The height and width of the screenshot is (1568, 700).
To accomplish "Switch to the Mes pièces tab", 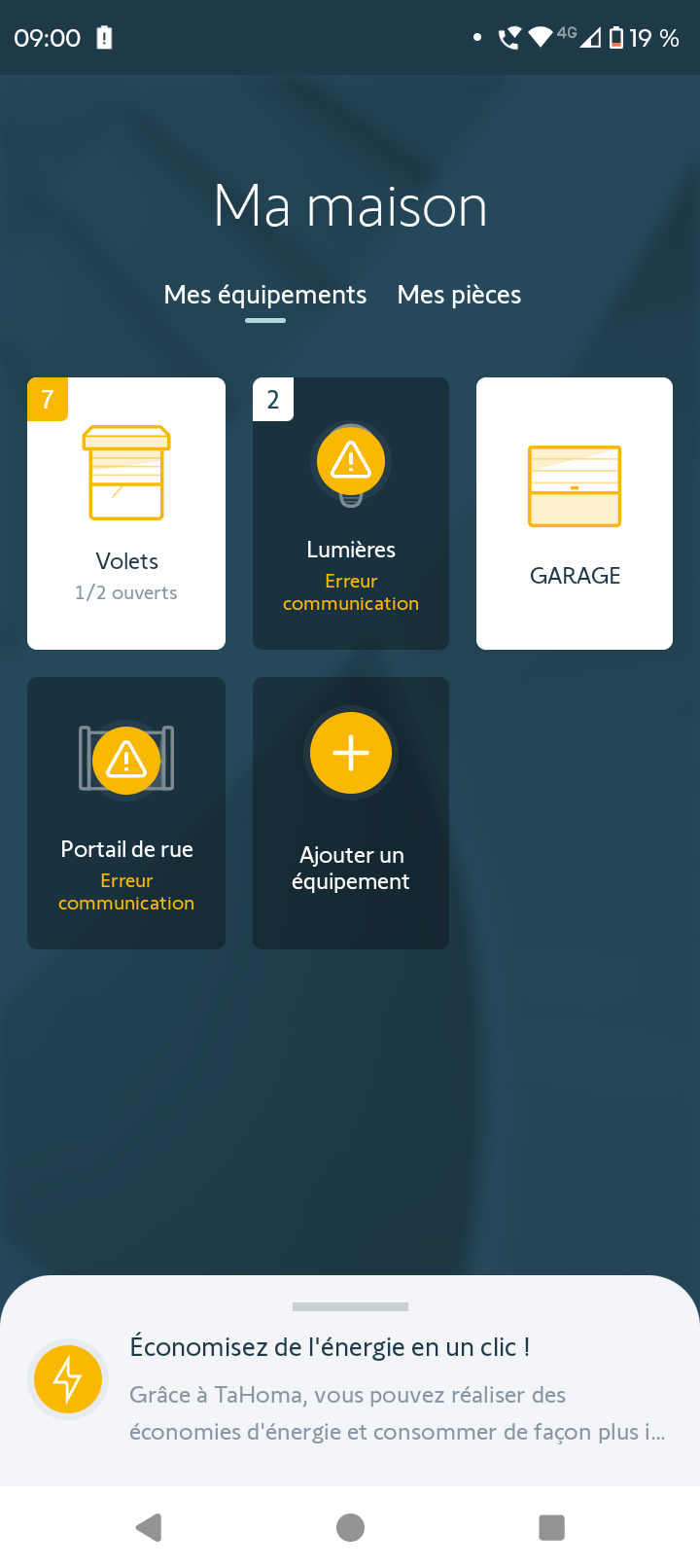I will click(x=459, y=295).
